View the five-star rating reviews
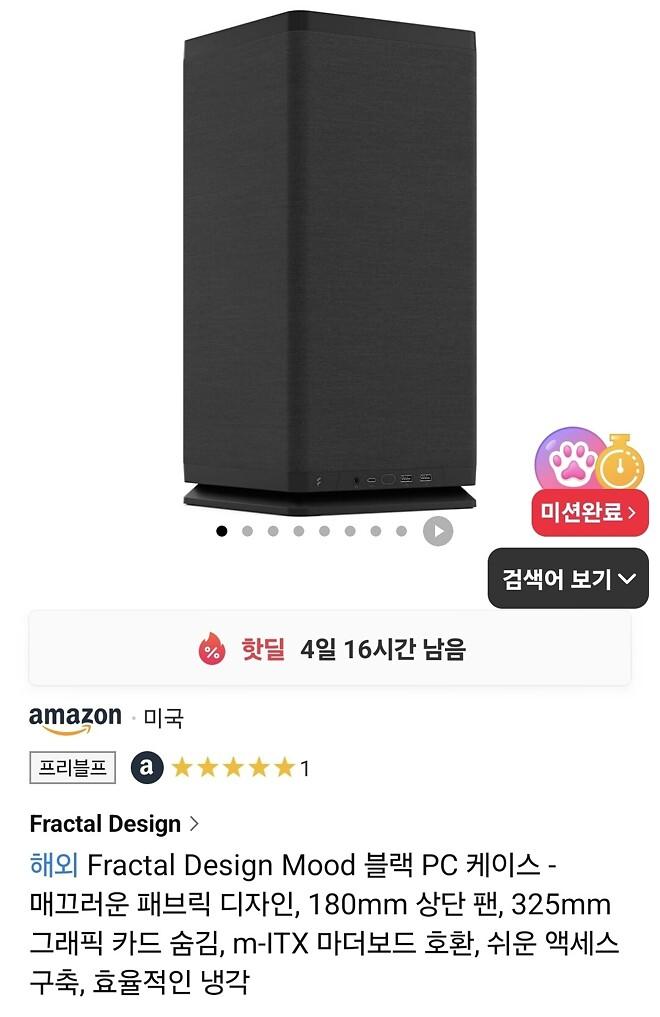Viewport: 660px width, 1017px height. coord(233,768)
